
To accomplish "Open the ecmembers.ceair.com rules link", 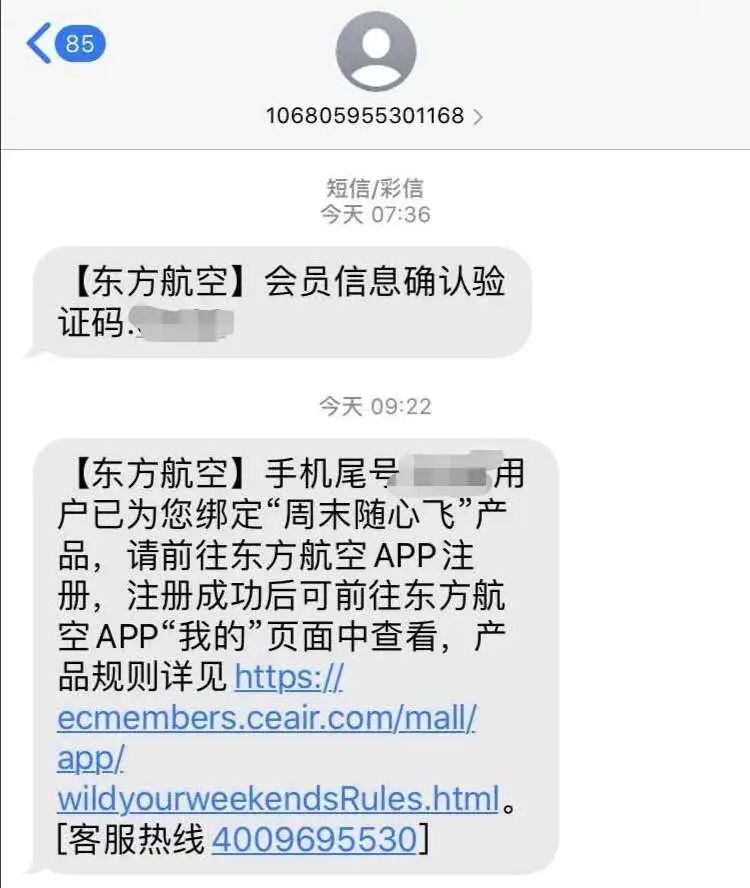I will 266,719.
